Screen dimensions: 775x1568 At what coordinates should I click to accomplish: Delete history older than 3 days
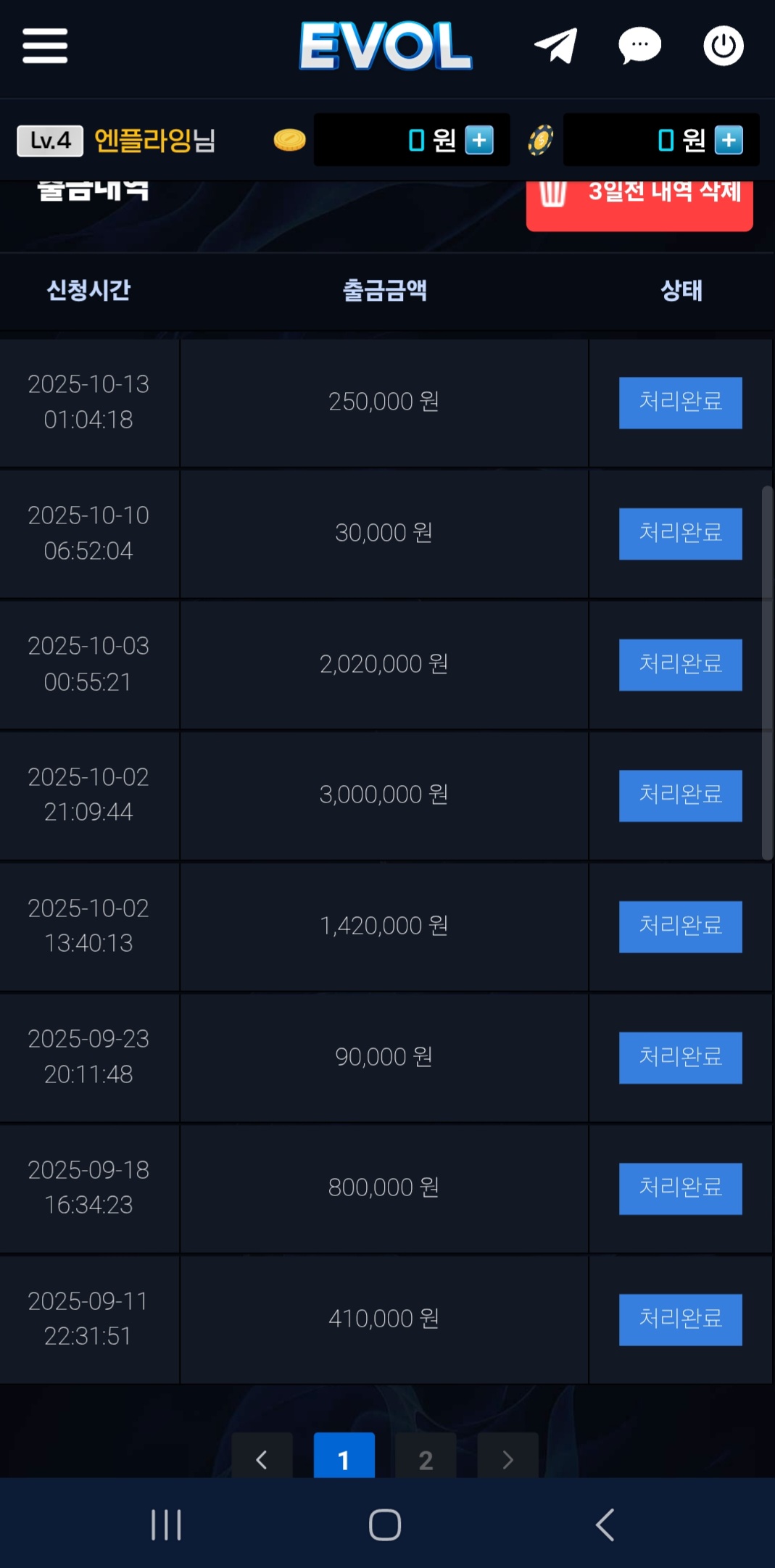[x=639, y=204]
